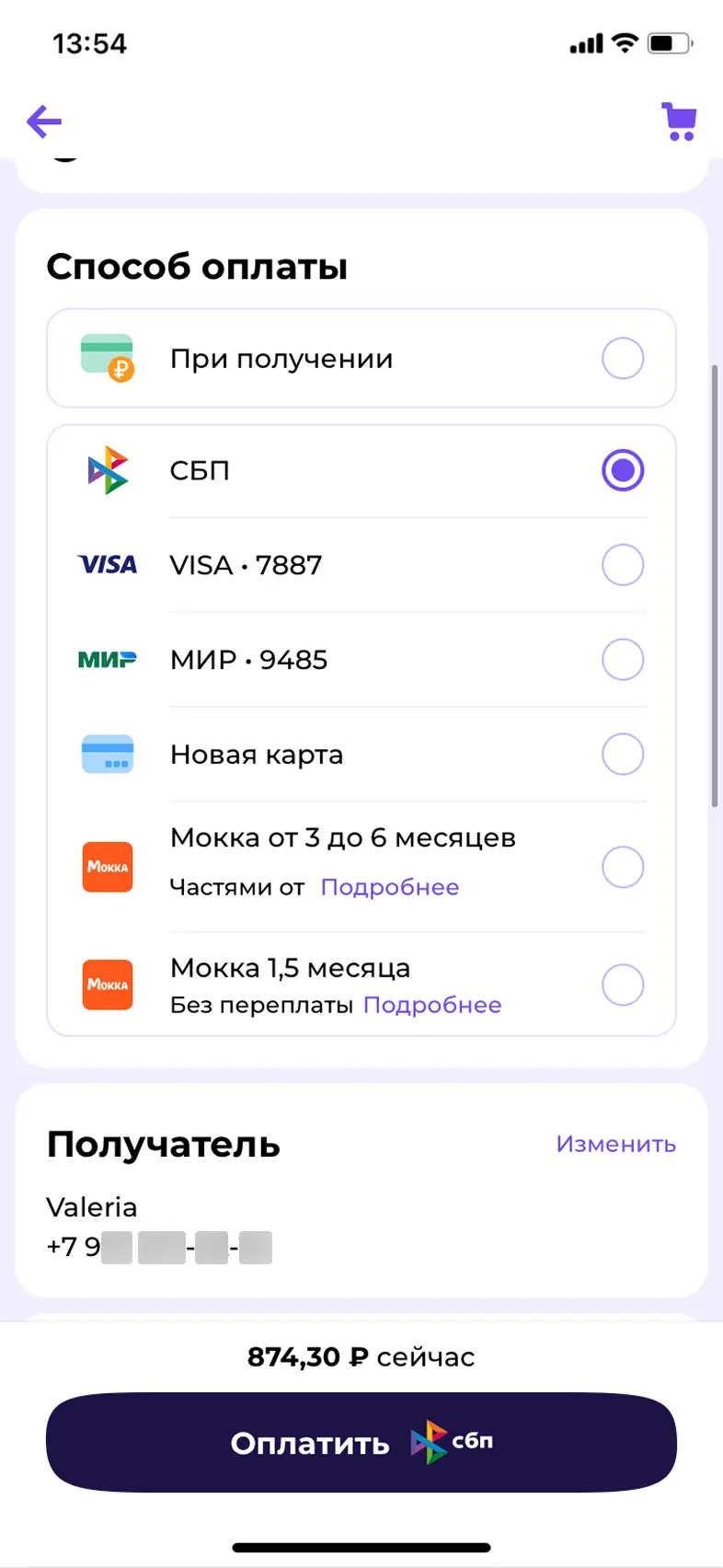Choose СБП as payment method
The image size is (723, 1568).
pyautogui.click(x=622, y=470)
